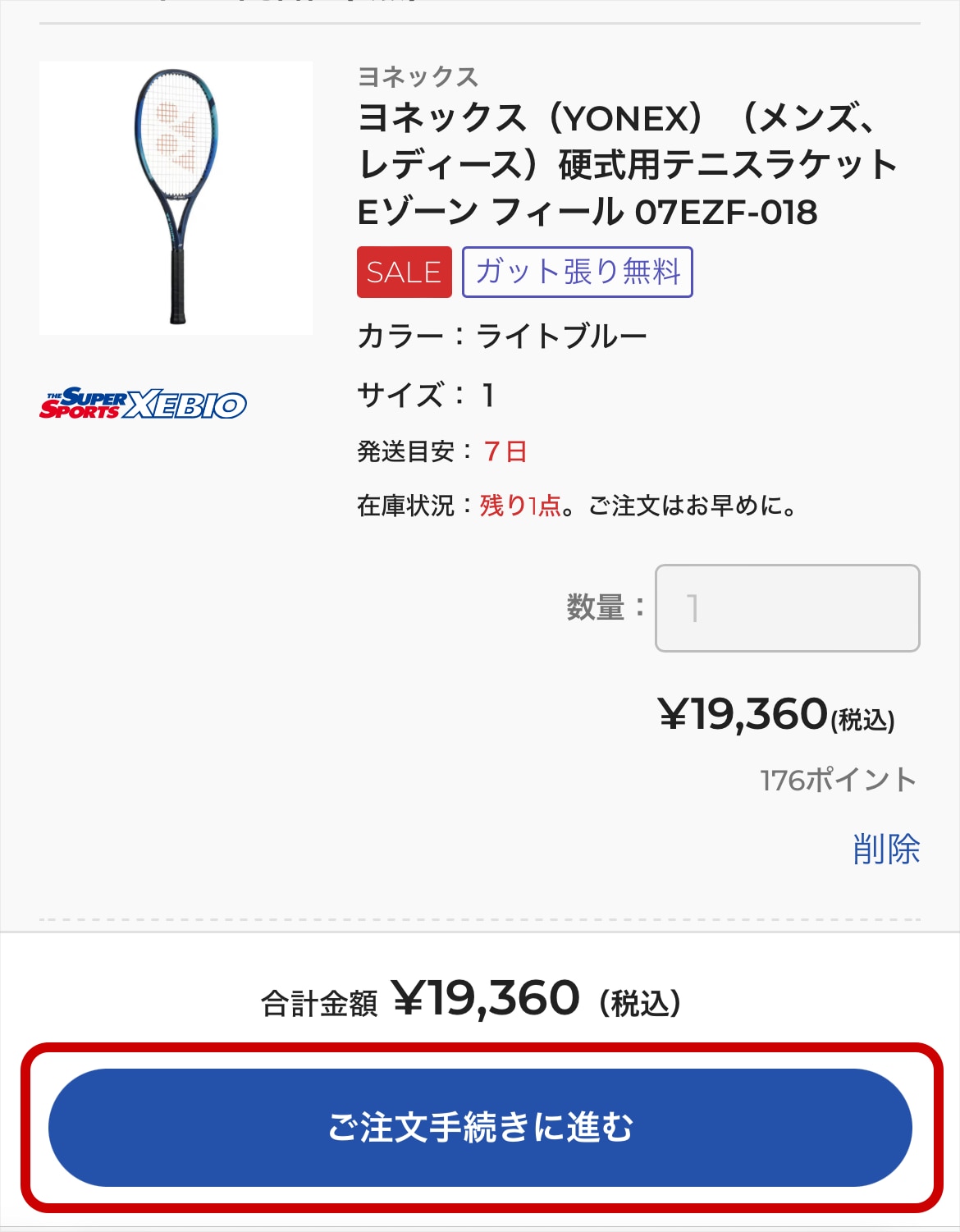The image size is (960, 1232).
Task: Tap 削除 to remove the racket
Action: 886,849
